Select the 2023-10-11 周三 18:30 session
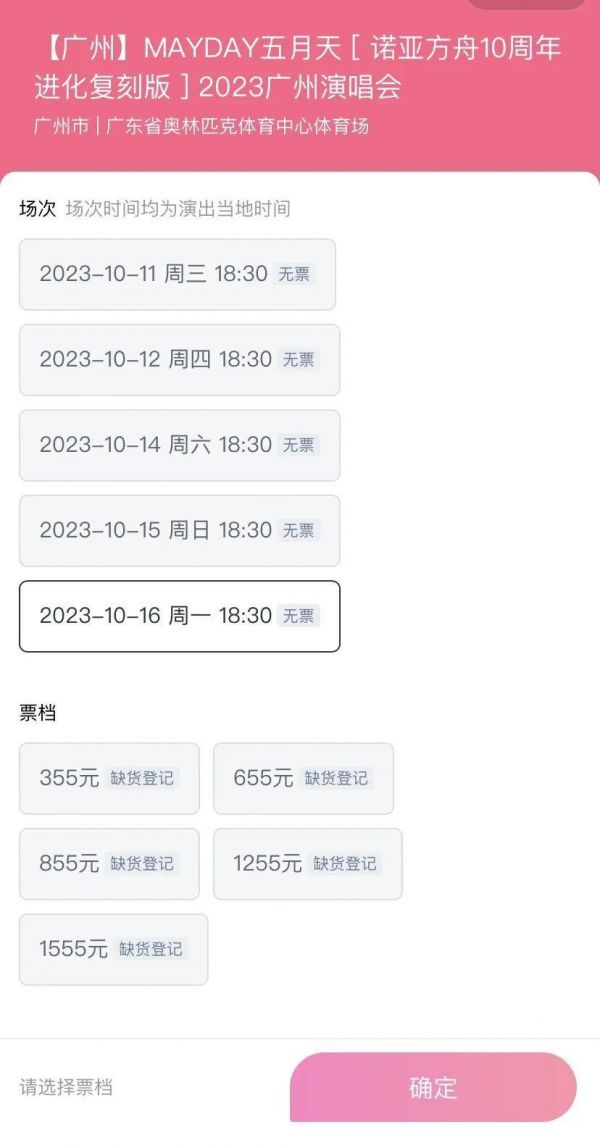 point(177,274)
